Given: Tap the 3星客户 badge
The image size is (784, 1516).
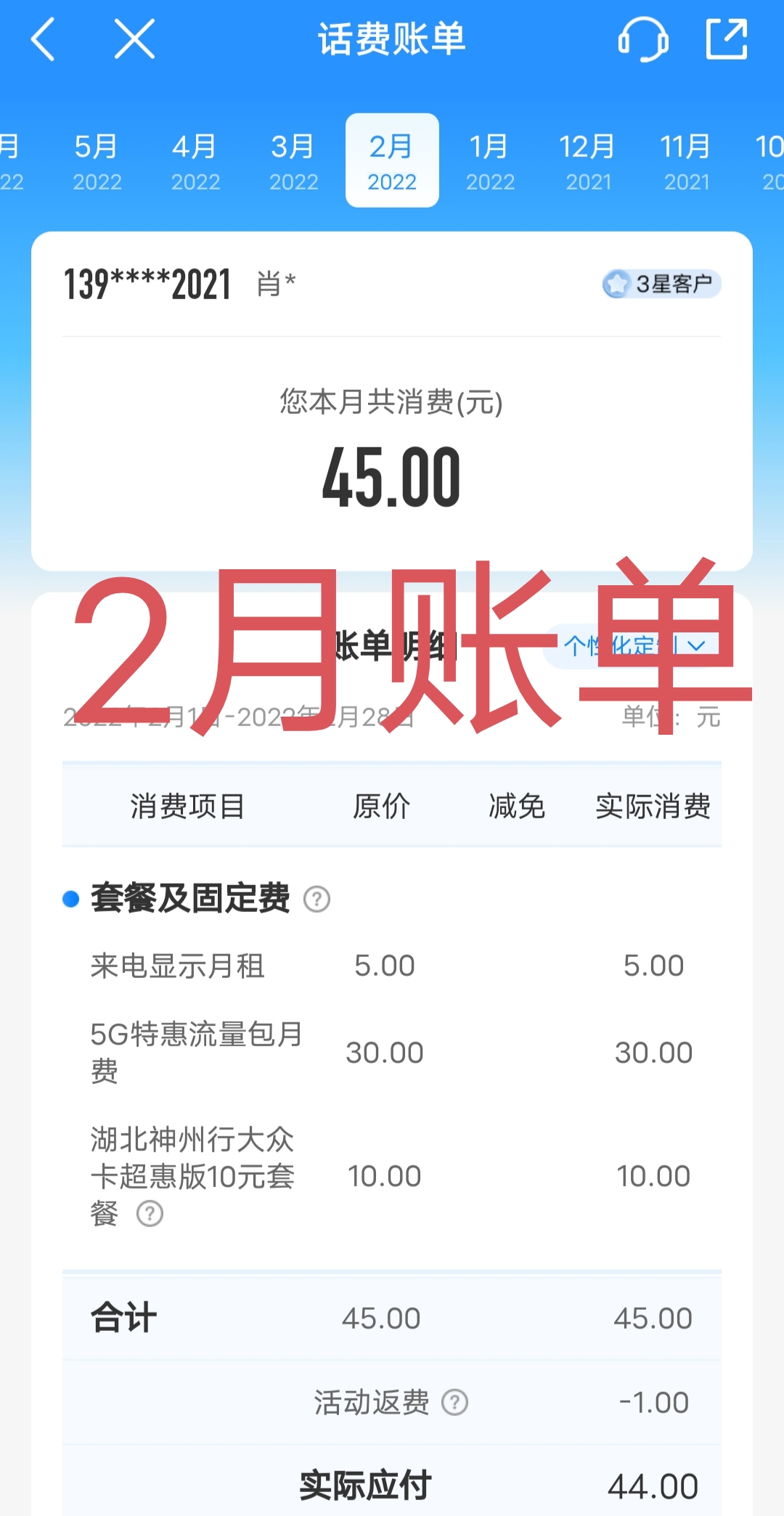Looking at the screenshot, I should 661,284.
